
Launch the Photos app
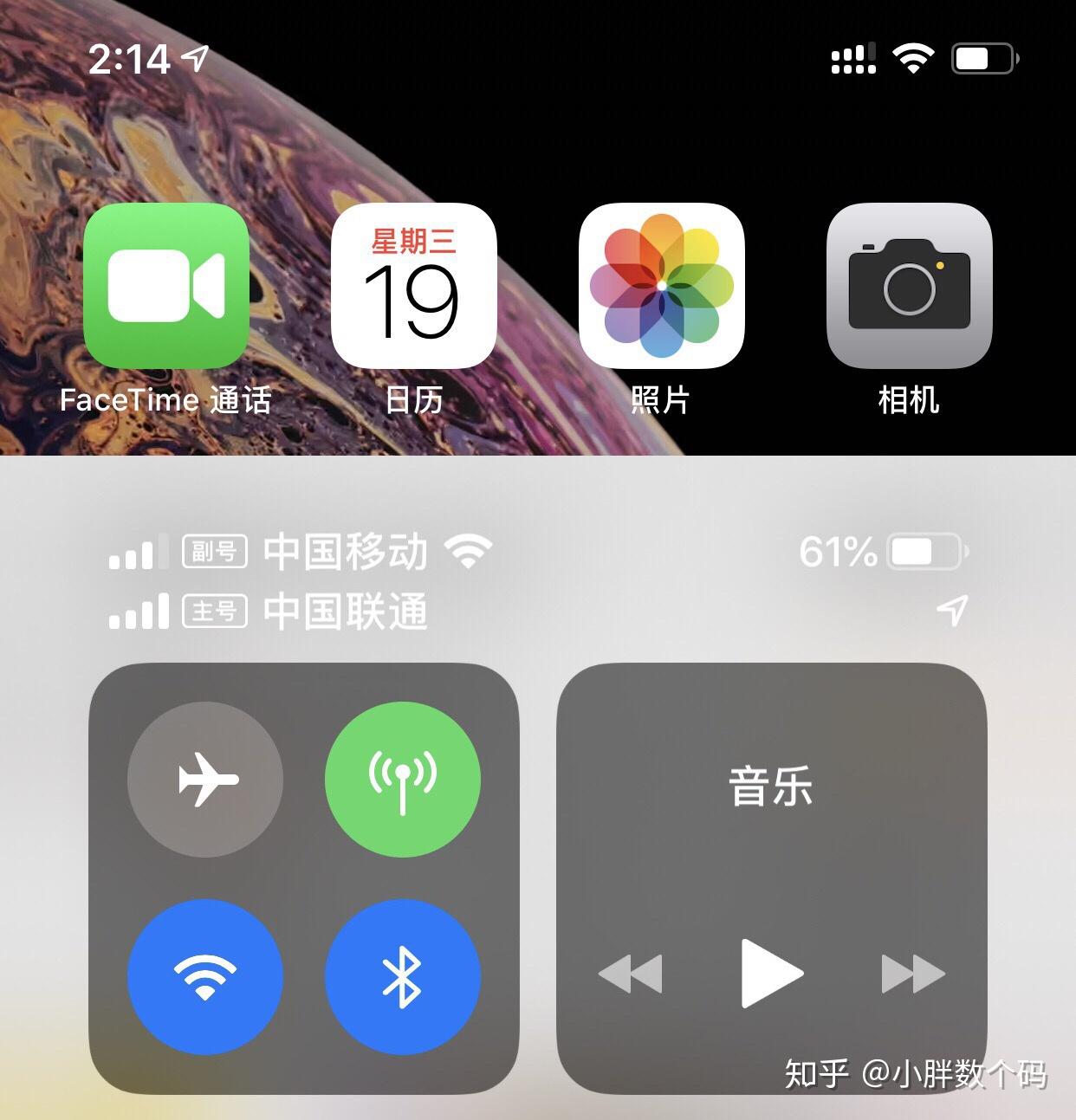pyautogui.click(x=661, y=286)
